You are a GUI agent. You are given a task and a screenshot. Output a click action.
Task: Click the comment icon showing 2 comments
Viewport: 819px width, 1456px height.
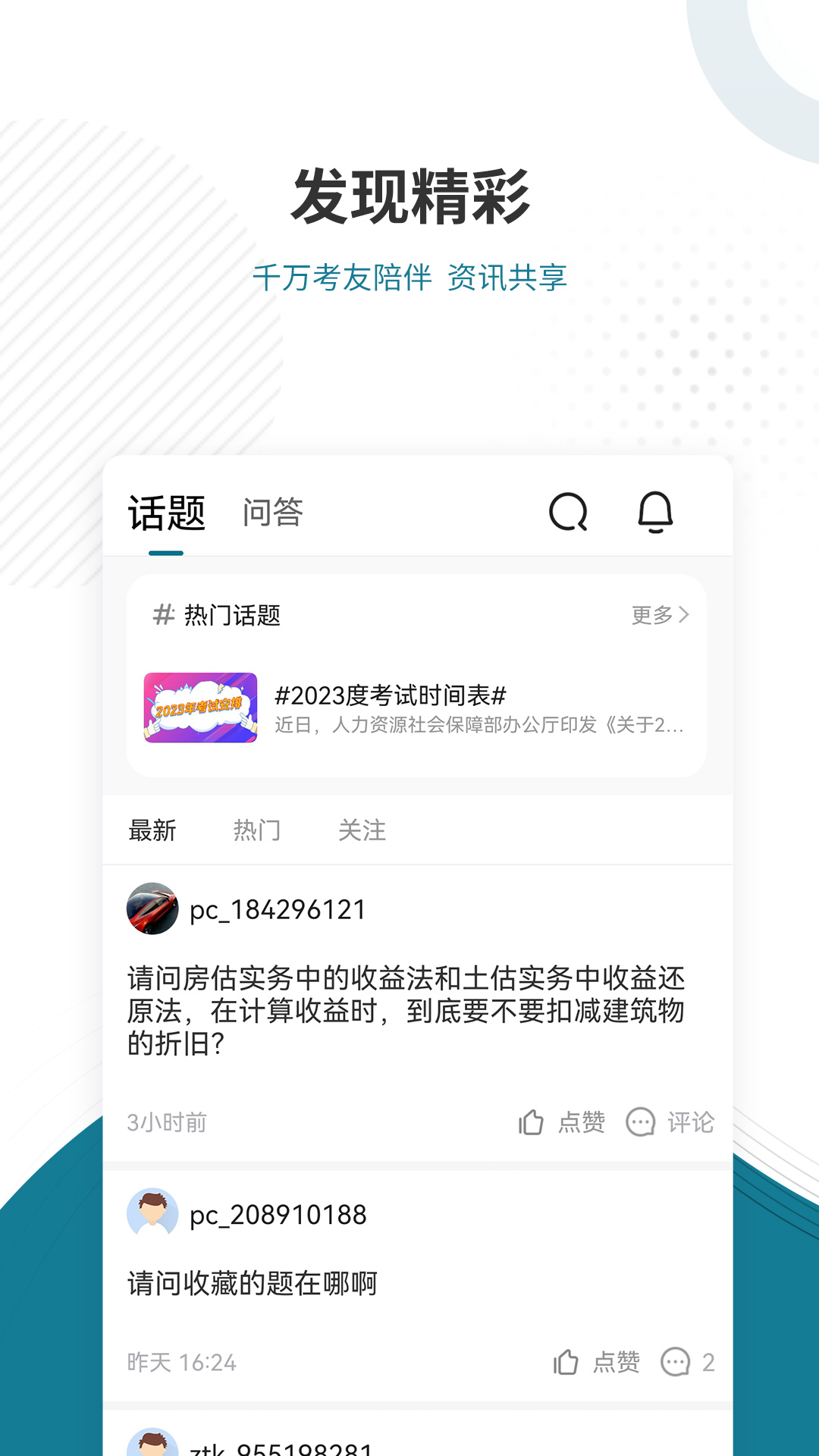click(676, 1361)
